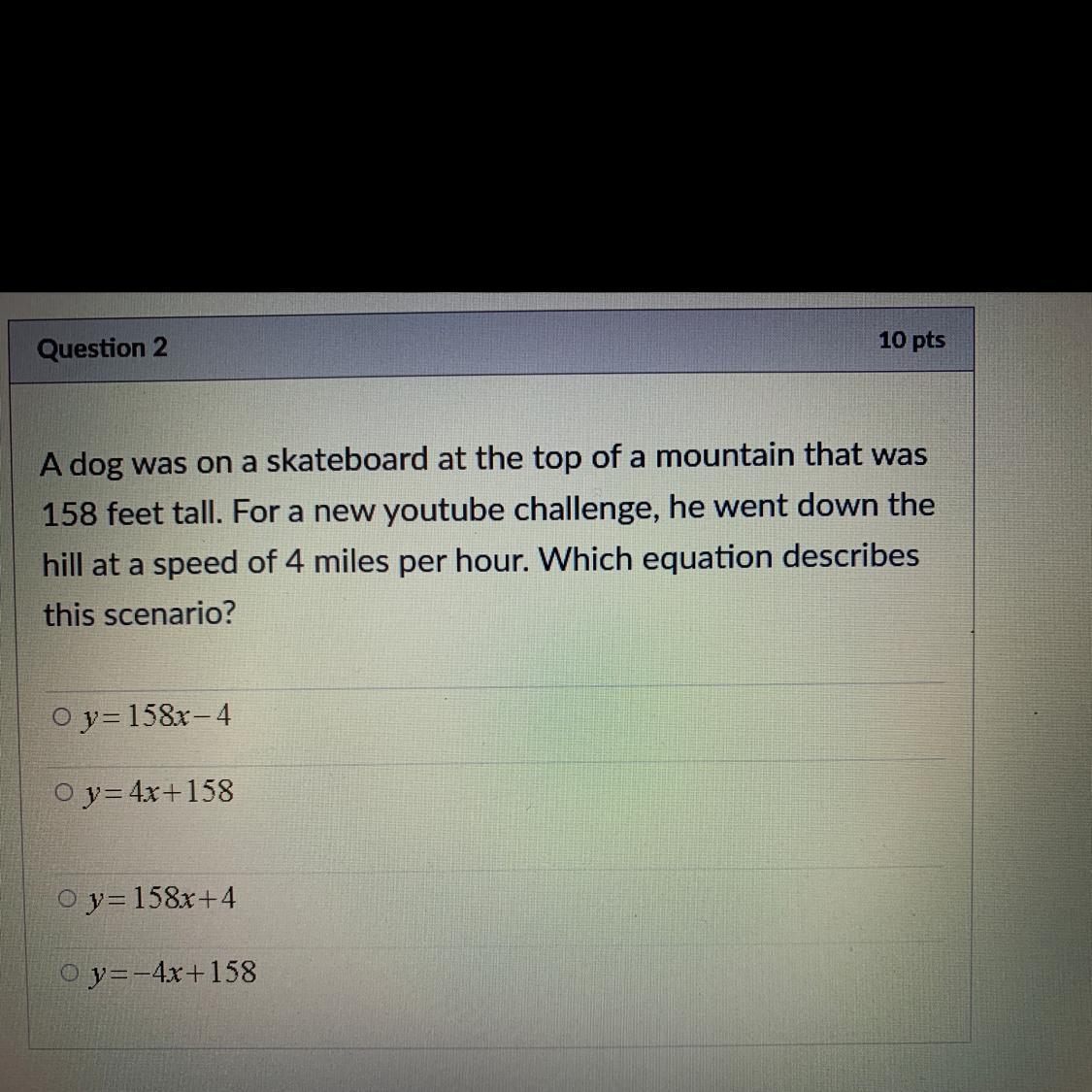
Task: Select the answer y=158x−4
Action: [x=62, y=716]
